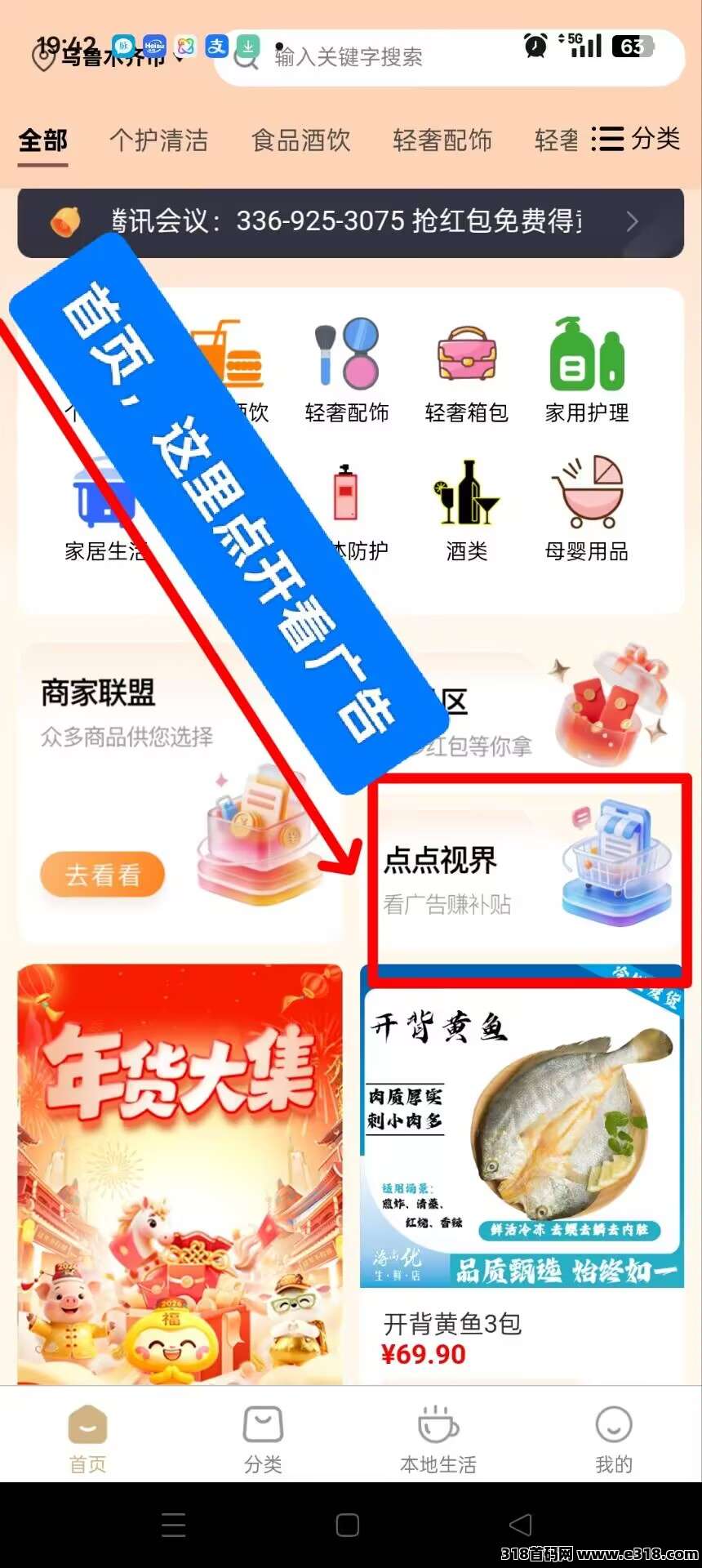Switch to the 个护清洁 tab
This screenshot has height=1568, width=702.
pos(160,140)
